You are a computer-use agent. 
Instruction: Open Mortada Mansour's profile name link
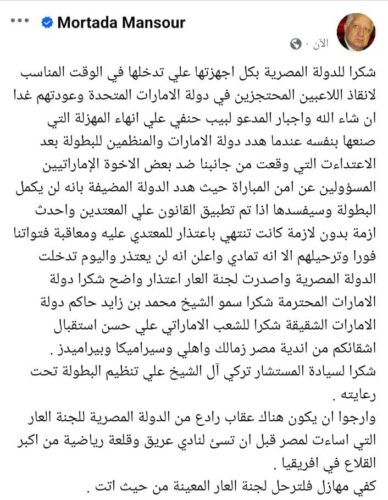[x=121, y=23]
